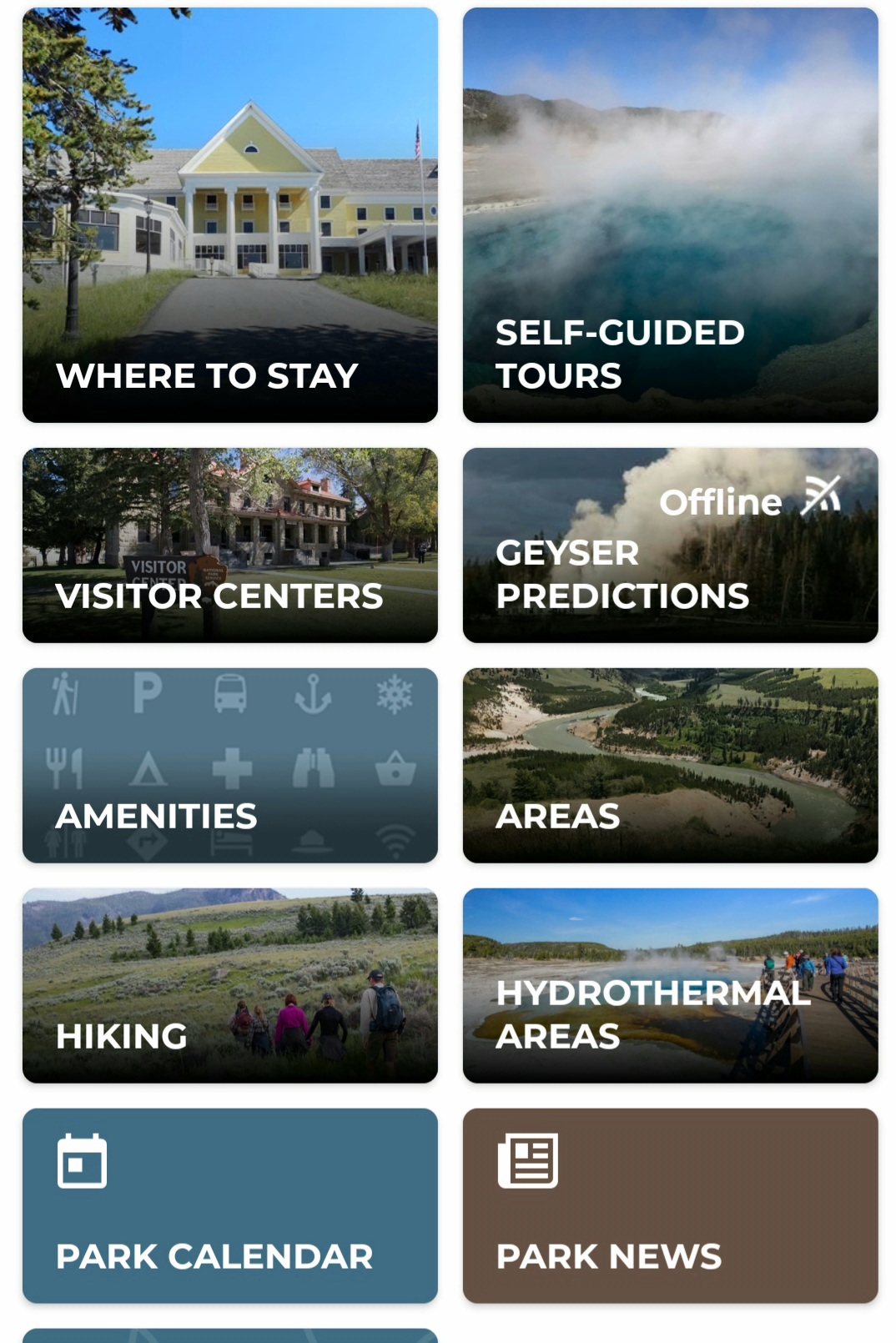
Task: Open Hydrothermal Areas
Action: [x=670, y=985]
